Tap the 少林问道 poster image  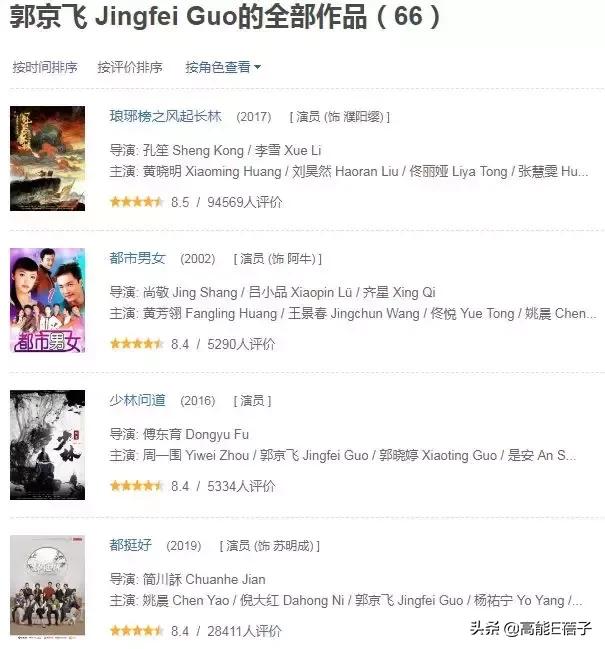click(x=47, y=444)
